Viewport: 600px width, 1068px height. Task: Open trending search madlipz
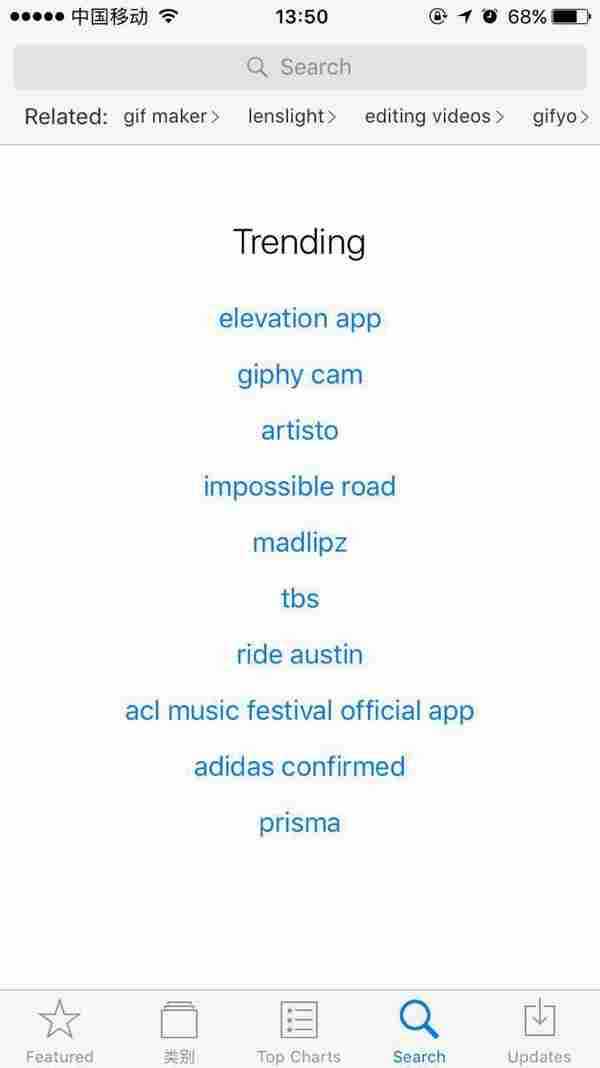[x=300, y=543]
